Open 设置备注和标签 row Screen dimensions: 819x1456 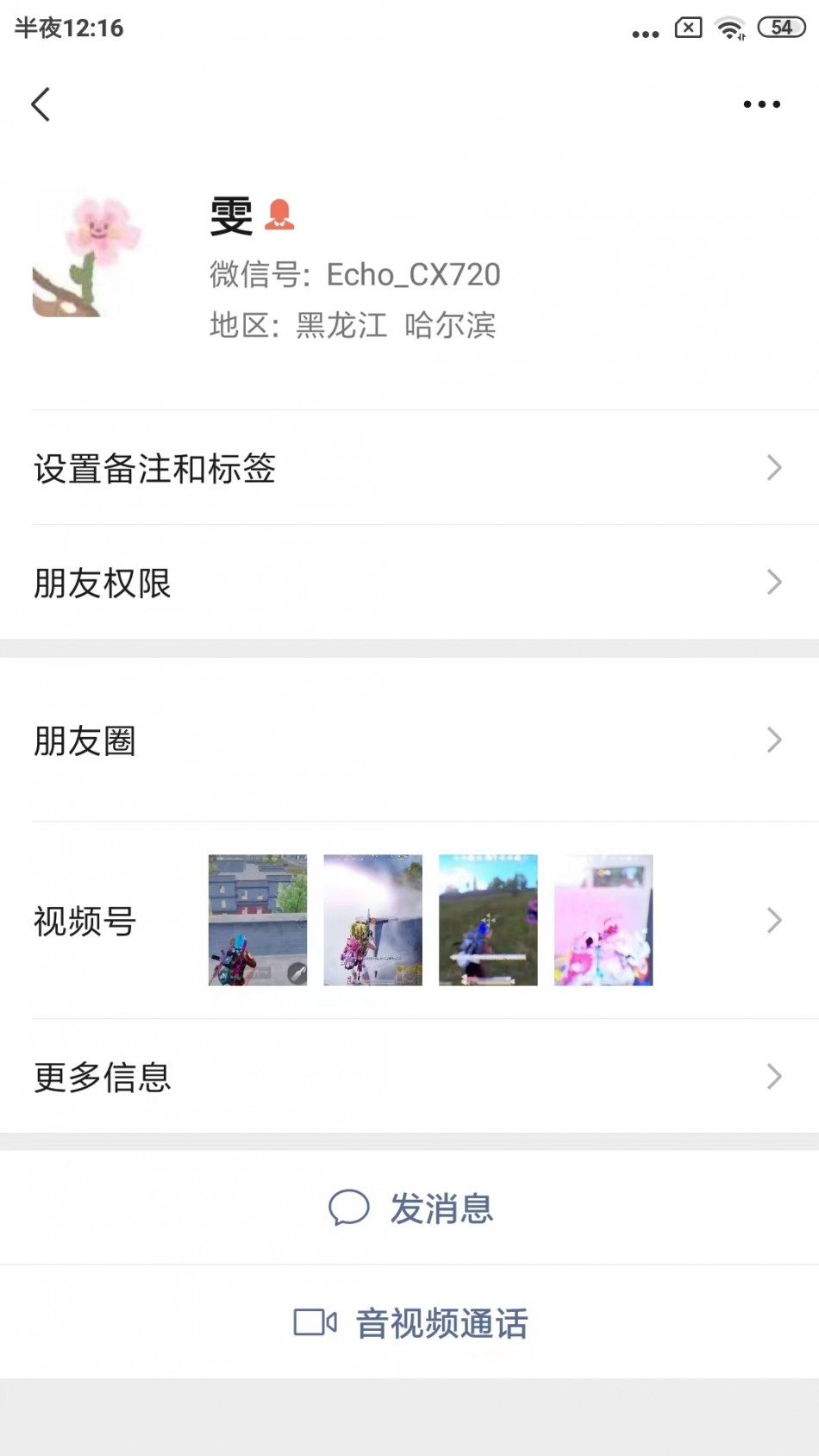pos(409,468)
